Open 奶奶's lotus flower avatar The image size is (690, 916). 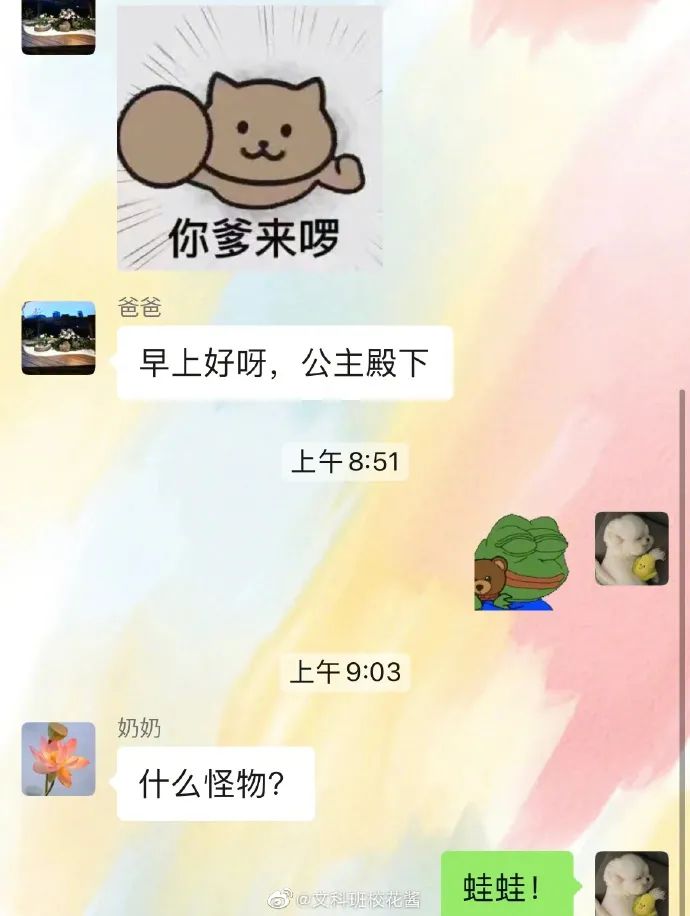coord(58,759)
